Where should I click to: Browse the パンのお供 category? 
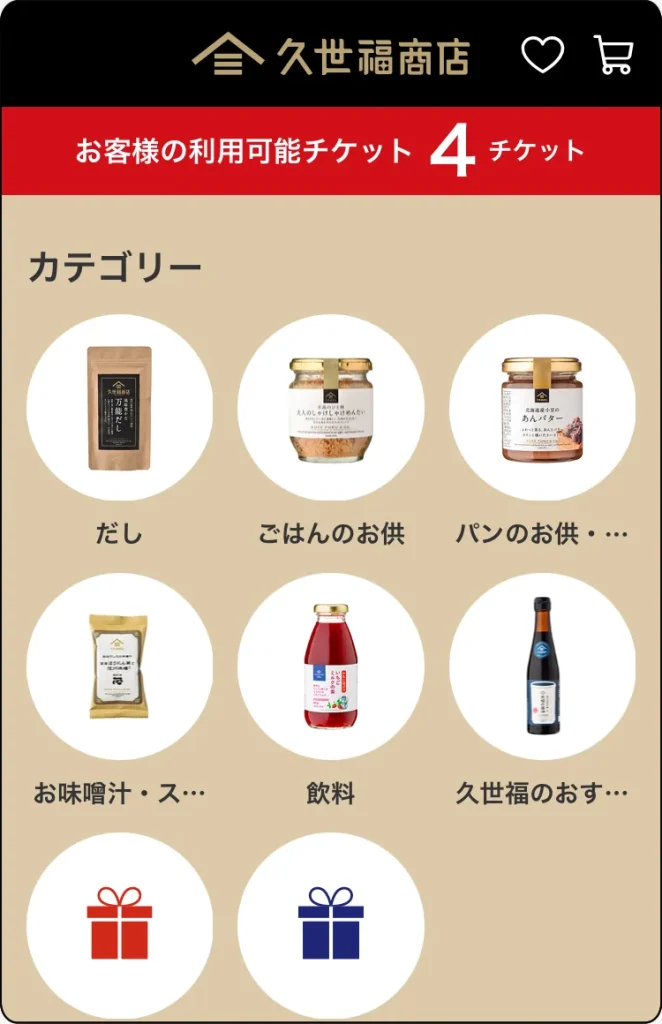pos(542,408)
